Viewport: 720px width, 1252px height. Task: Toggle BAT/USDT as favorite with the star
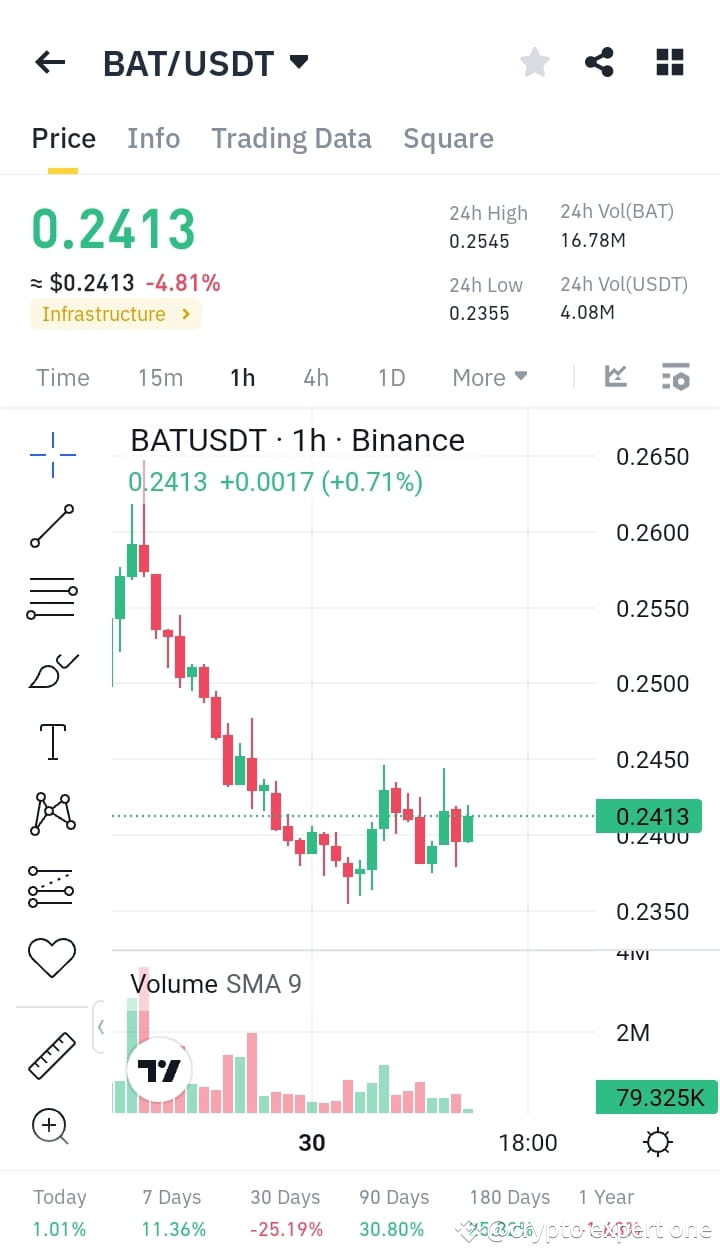(534, 62)
